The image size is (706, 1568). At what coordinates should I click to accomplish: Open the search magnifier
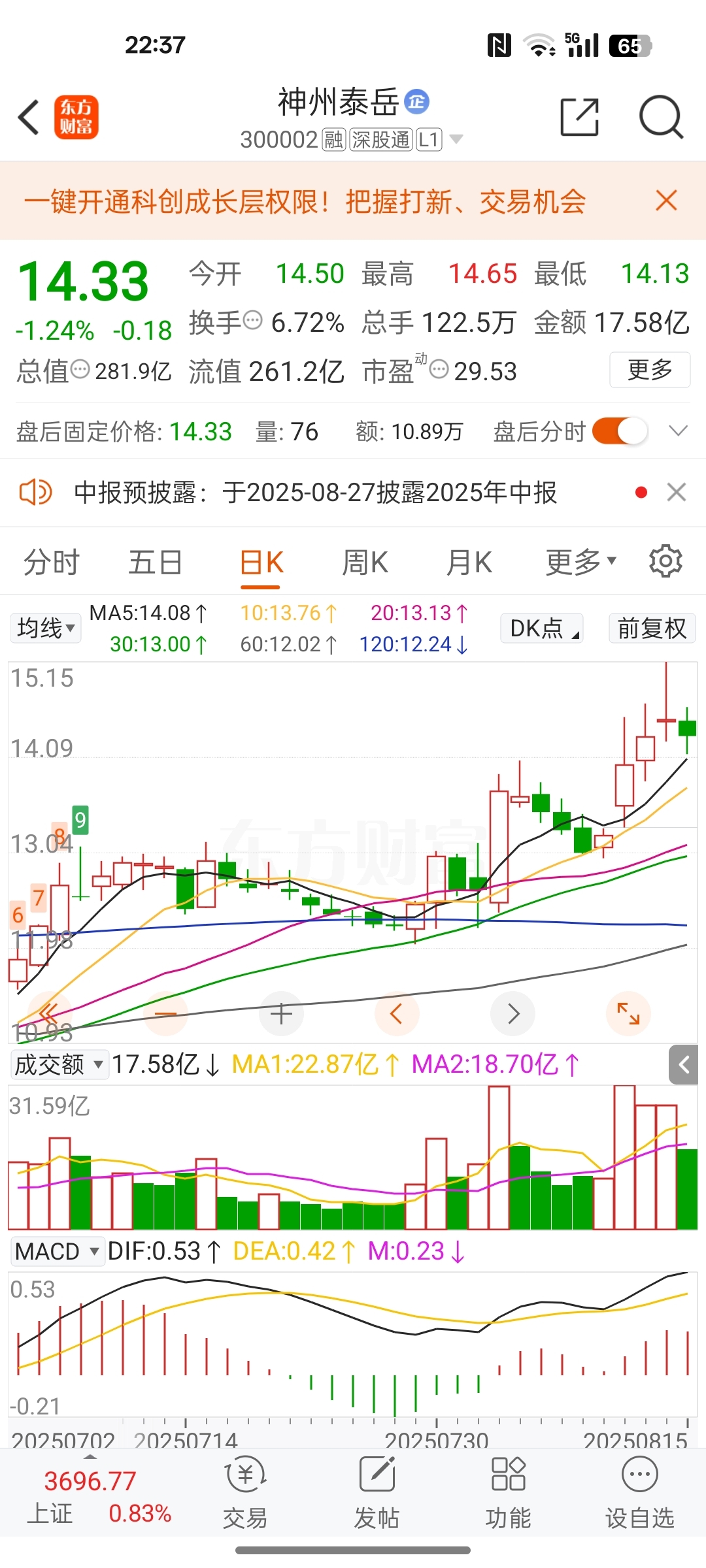point(661,118)
